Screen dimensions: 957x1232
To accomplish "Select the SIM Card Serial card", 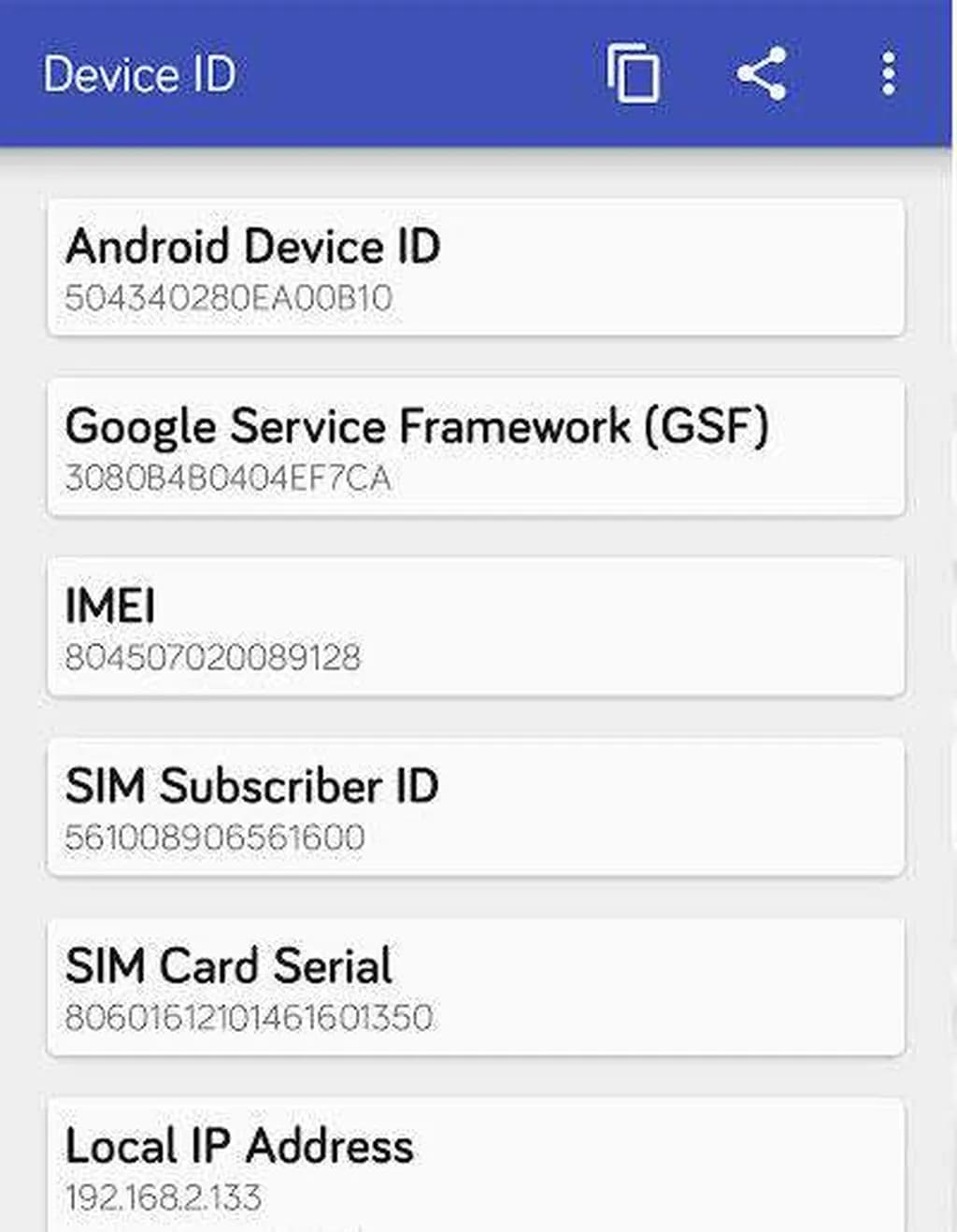I will tap(476, 987).
